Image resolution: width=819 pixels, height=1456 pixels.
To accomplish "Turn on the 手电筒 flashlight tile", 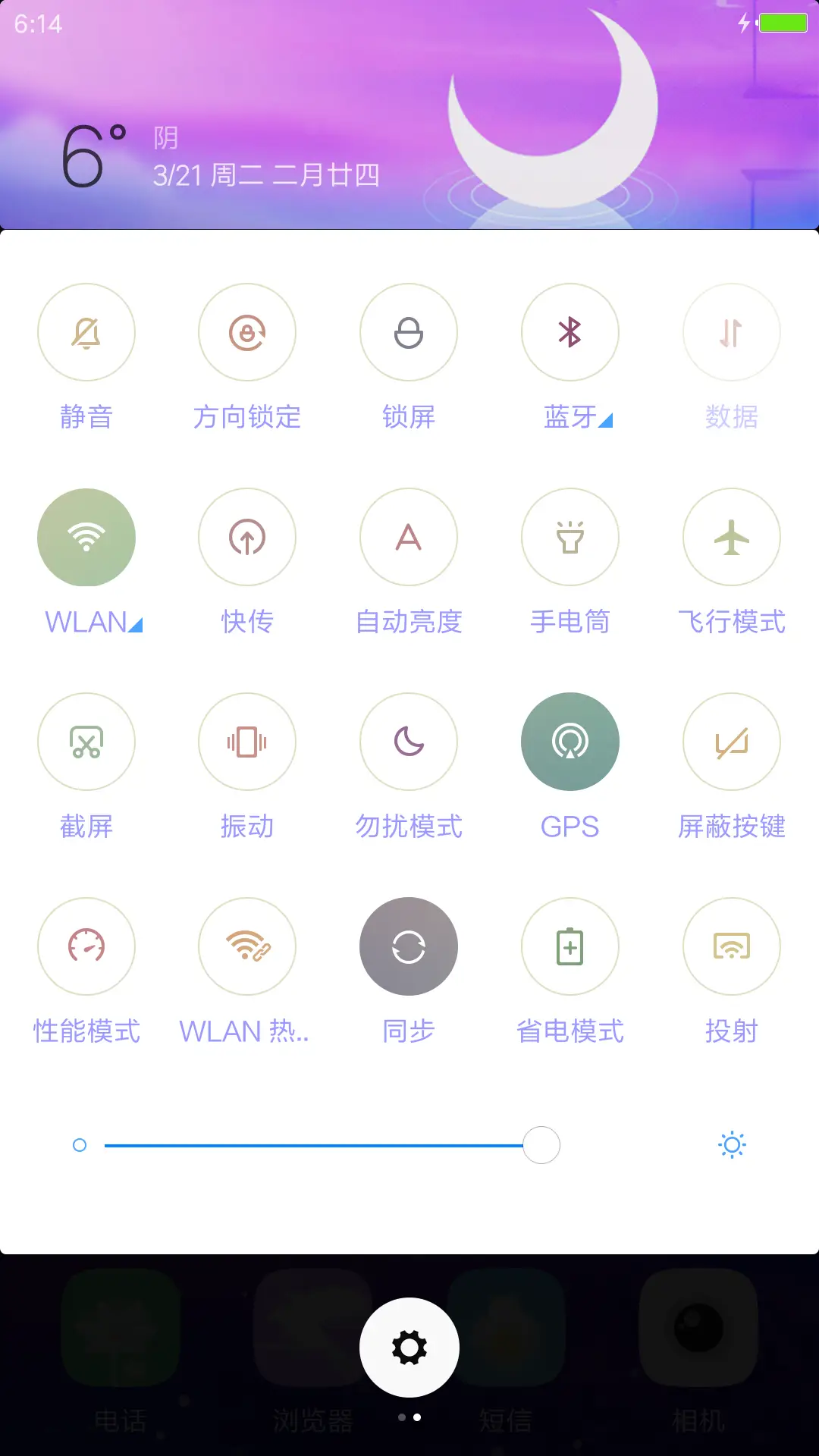I will (x=570, y=537).
